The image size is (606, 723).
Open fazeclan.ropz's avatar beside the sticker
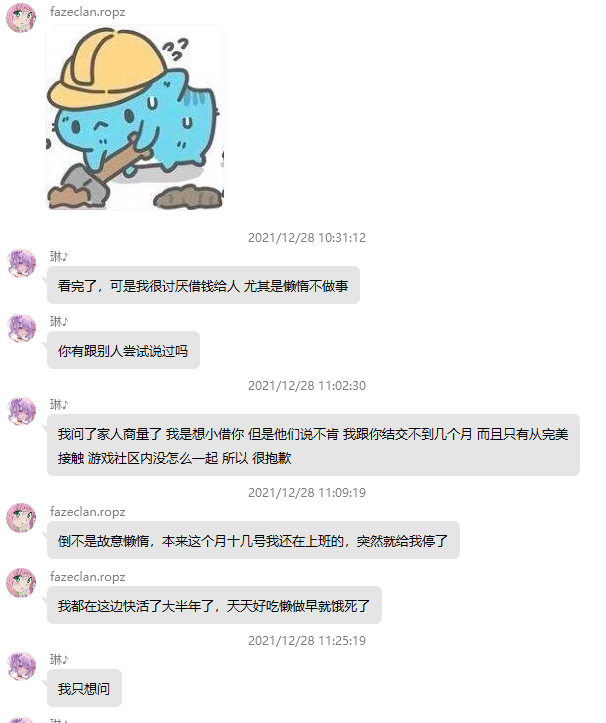pyautogui.click(x=22, y=18)
